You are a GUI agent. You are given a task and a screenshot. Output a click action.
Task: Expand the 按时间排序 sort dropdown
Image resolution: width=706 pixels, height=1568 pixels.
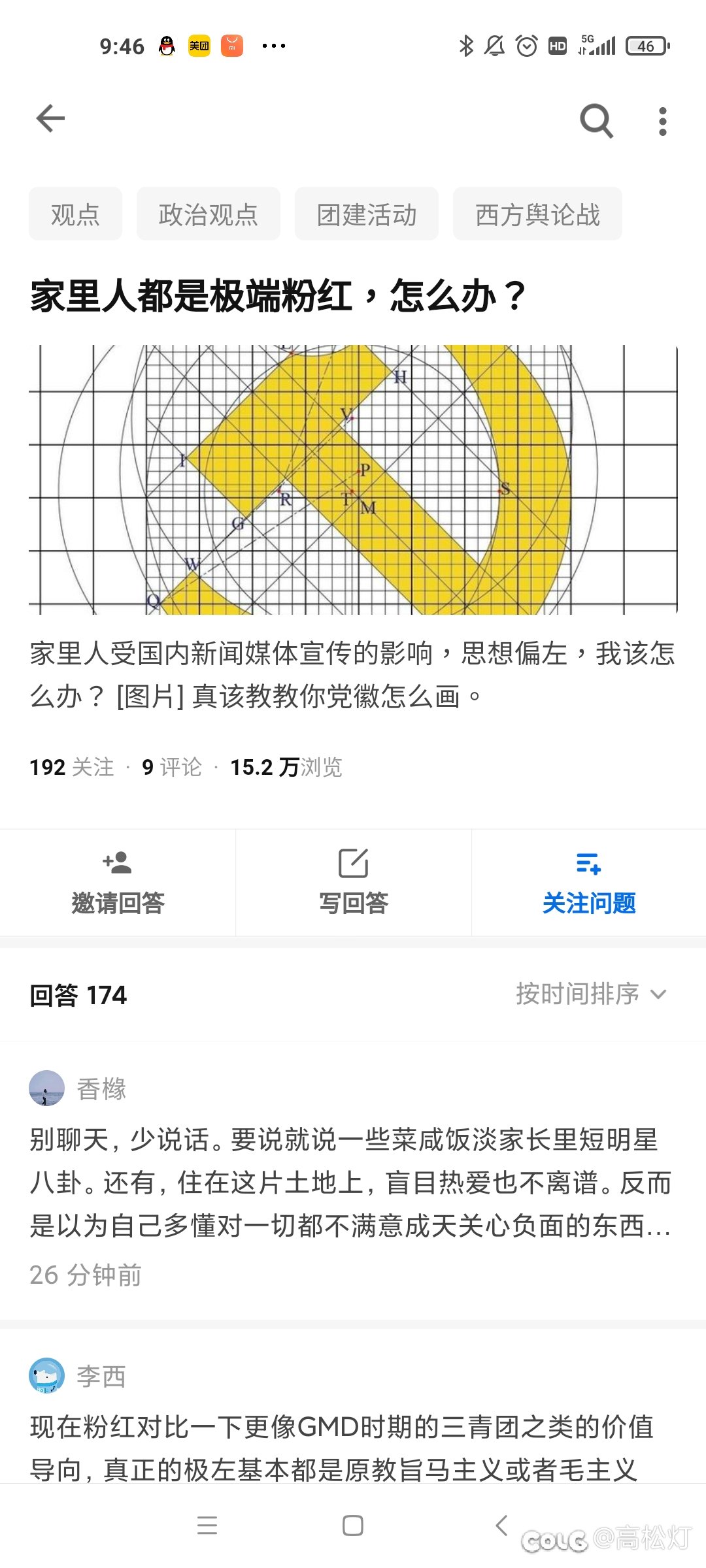591,994
